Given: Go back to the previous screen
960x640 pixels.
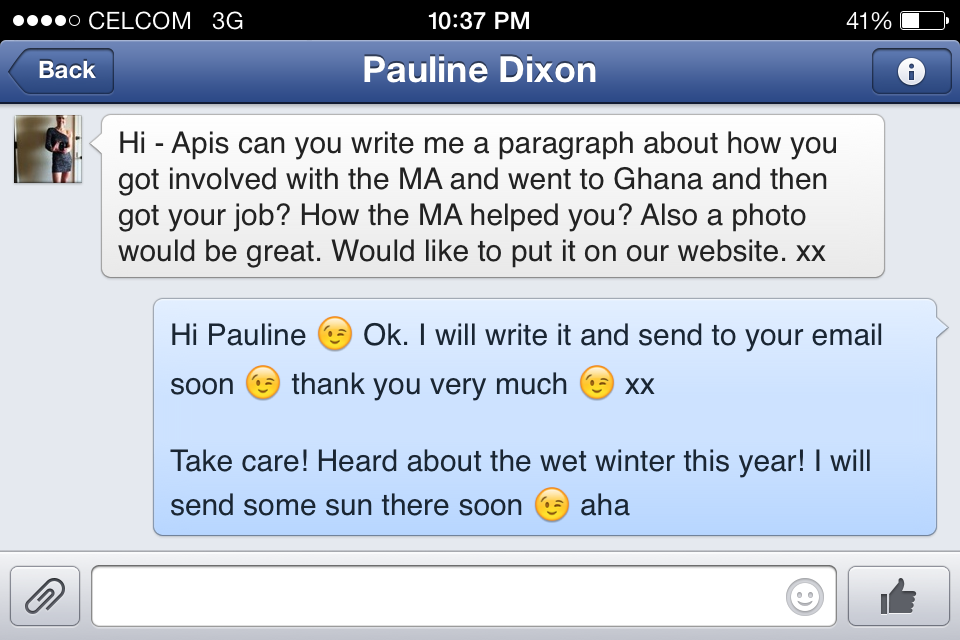Looking at the screenshot, I should pyautogui.click(x=62, y=71).
